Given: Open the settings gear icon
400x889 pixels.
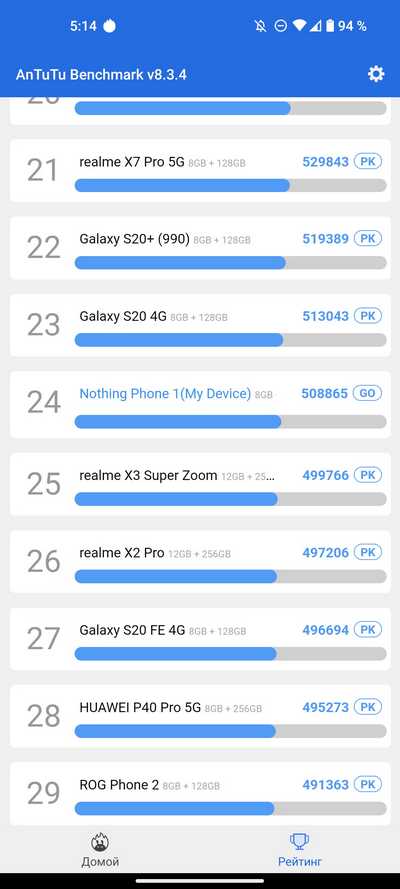Looking at the screenshot, I should pos(376,74).
